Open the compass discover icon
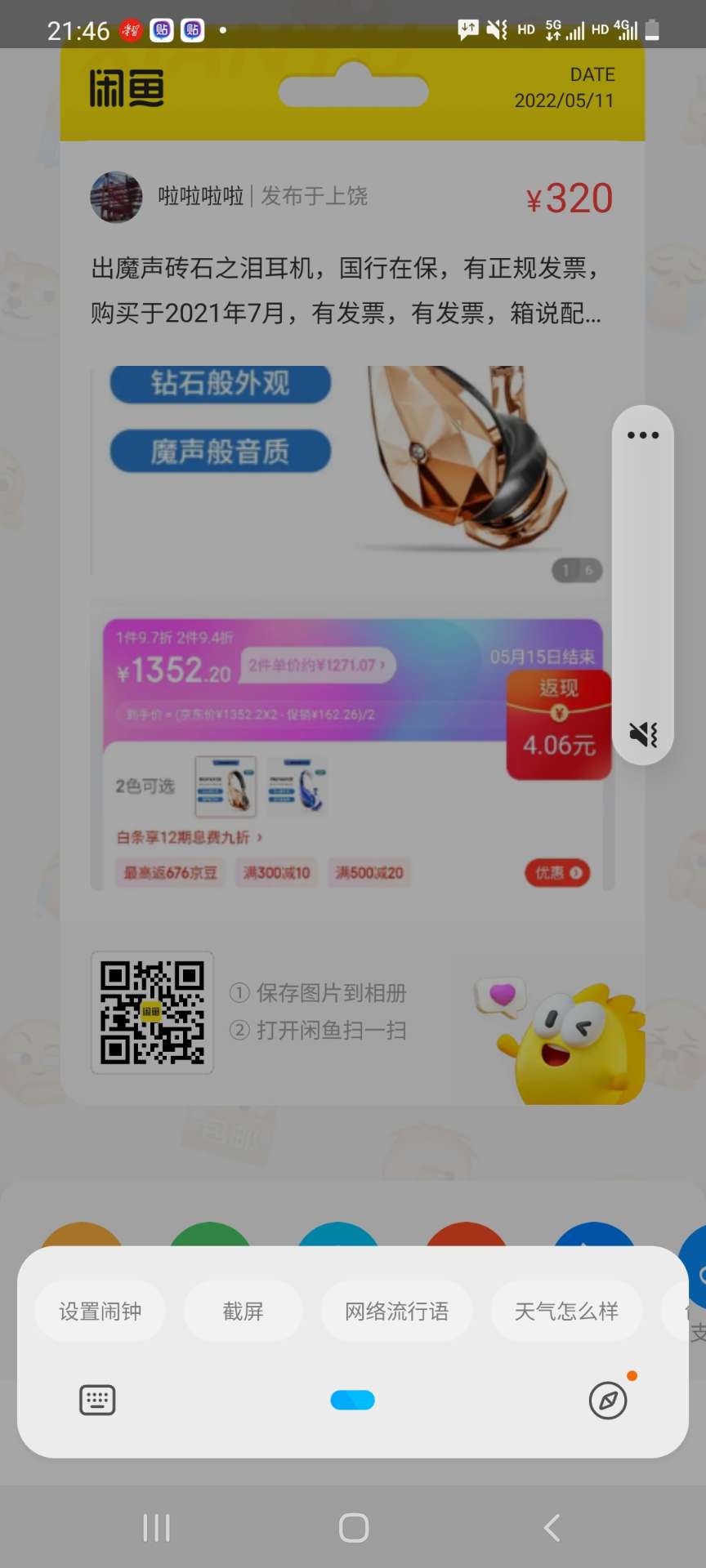 pyautogui.click(x=608, y=1401)
